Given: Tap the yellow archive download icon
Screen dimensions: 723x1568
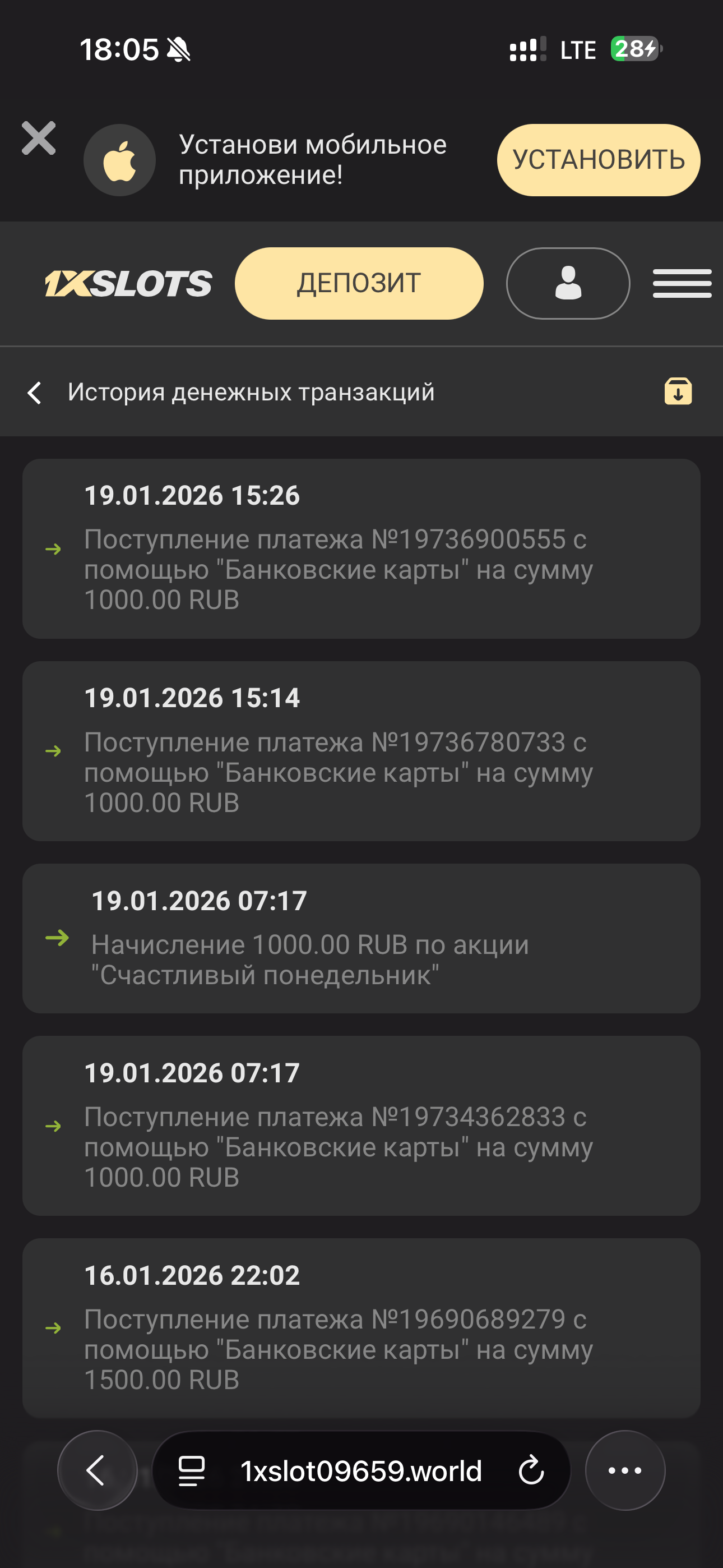Looking at the screenshot, I should pyautogui.click(x=678, y=391).
